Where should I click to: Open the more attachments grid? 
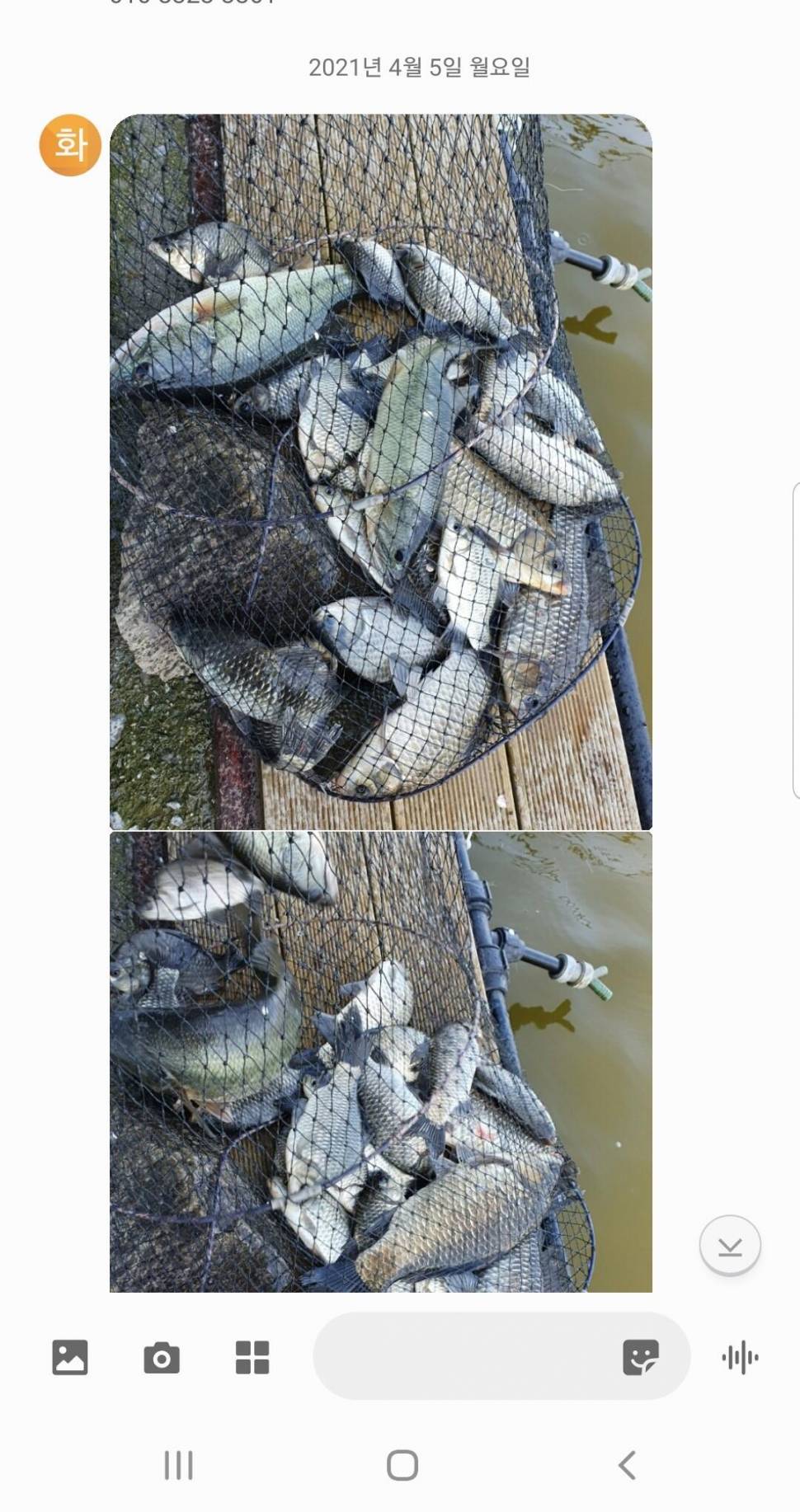click(x=252, y=1357)
